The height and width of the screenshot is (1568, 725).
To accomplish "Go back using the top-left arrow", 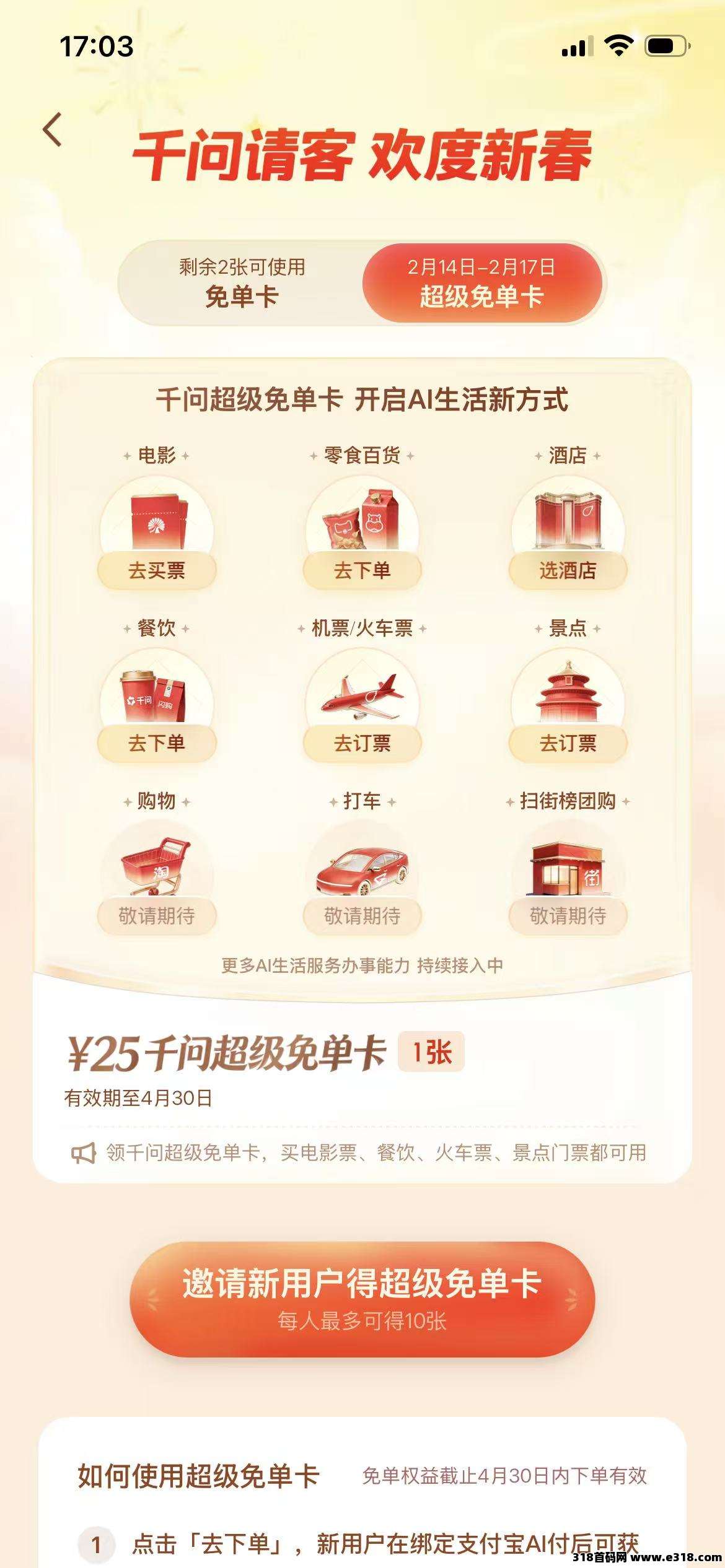I will (53, 129).
